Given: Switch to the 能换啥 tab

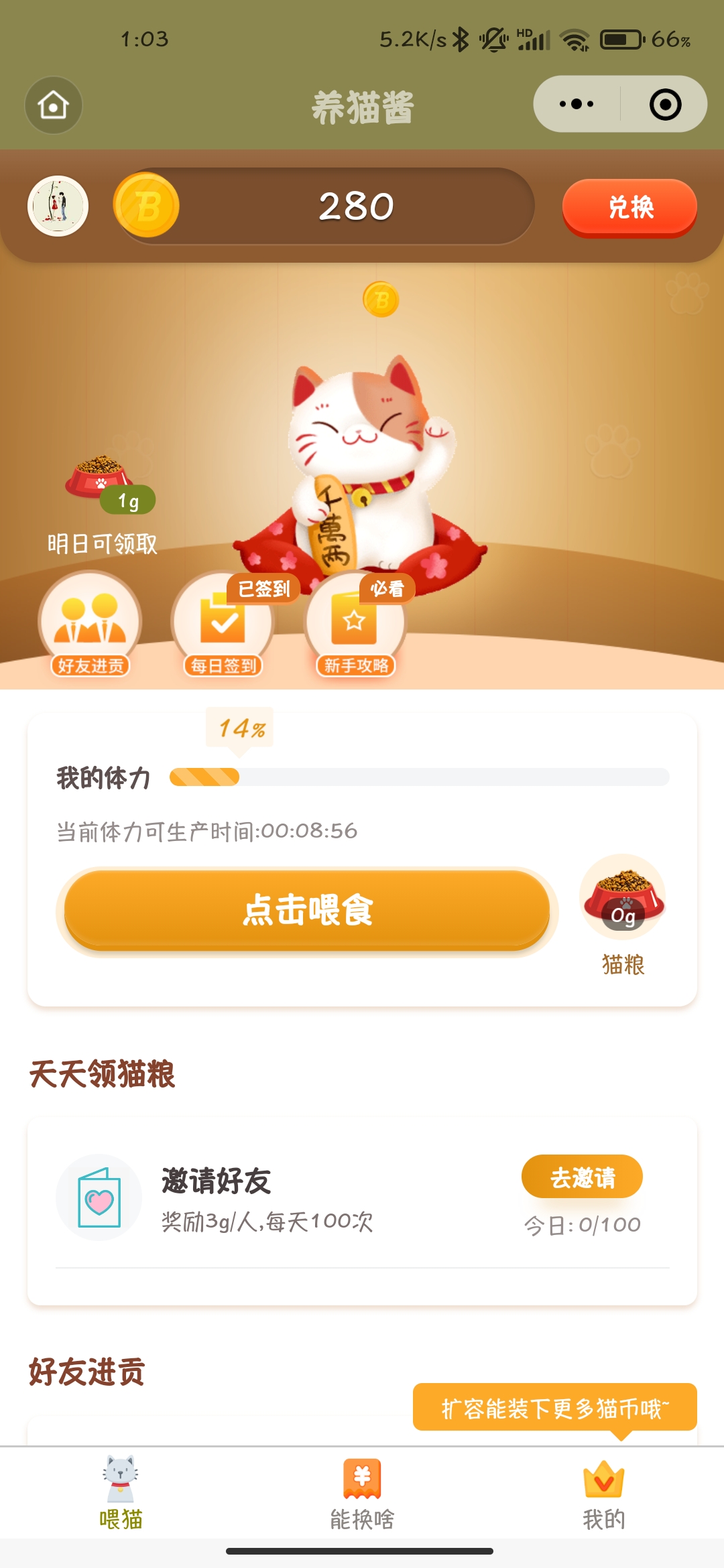Looking at the screenshot, I should pyautogui.click(x=362, y=1491).
